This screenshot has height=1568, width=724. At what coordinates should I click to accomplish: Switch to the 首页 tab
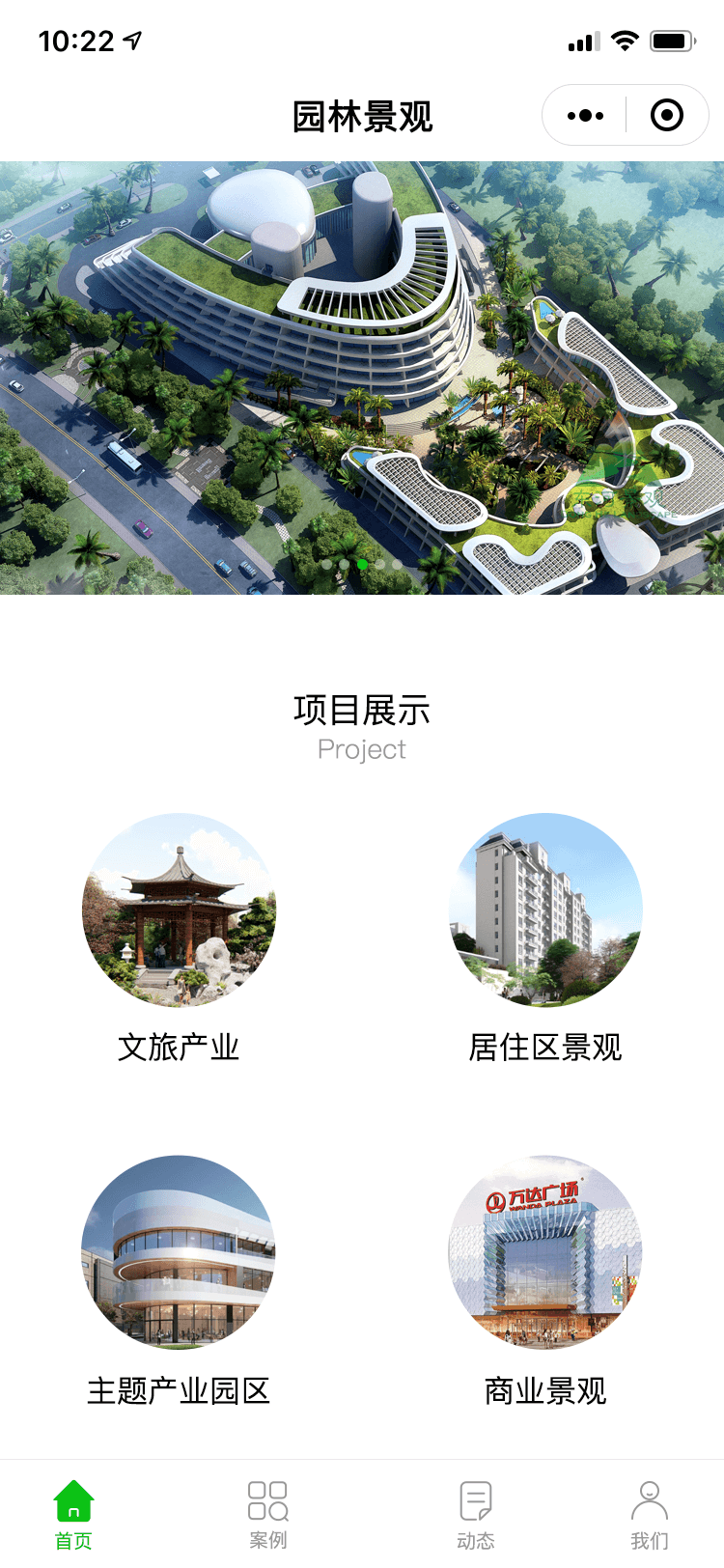point(73,1514)
